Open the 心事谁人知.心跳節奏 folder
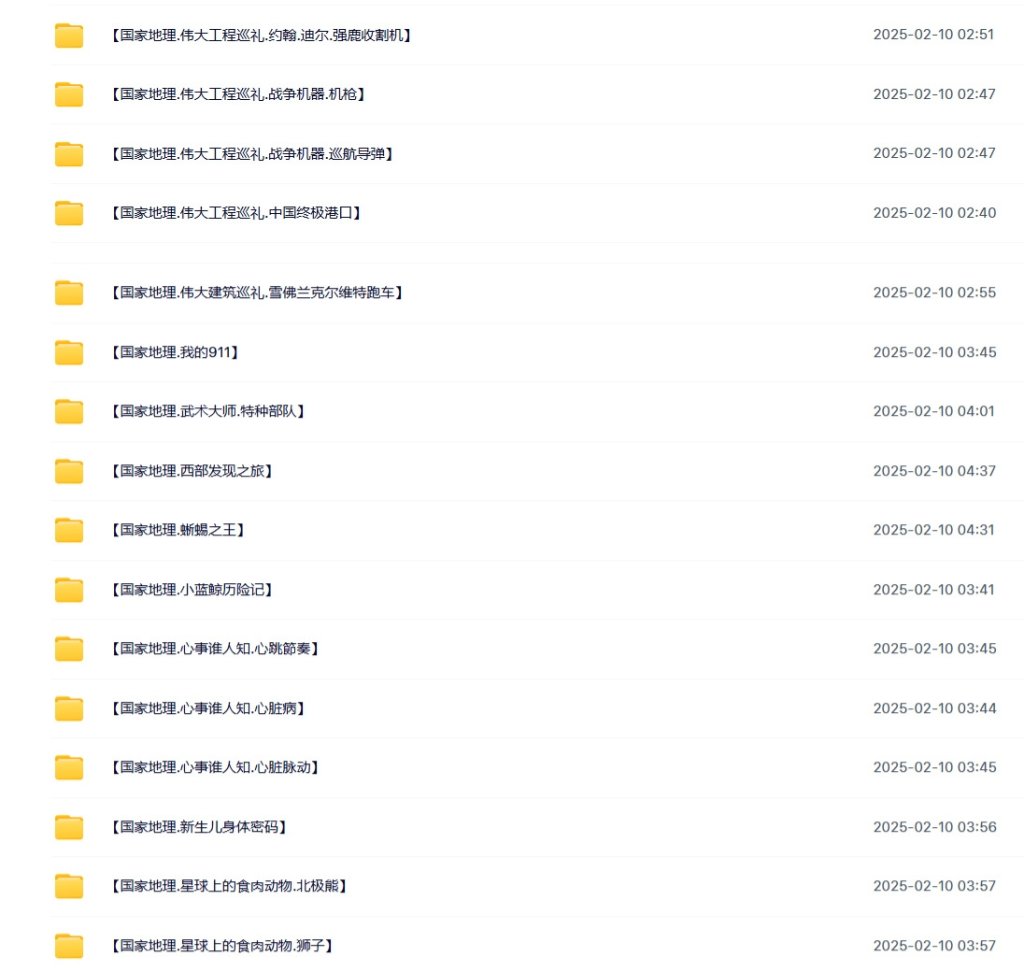This screenshot has height=971, width=1024. (214, 649)
